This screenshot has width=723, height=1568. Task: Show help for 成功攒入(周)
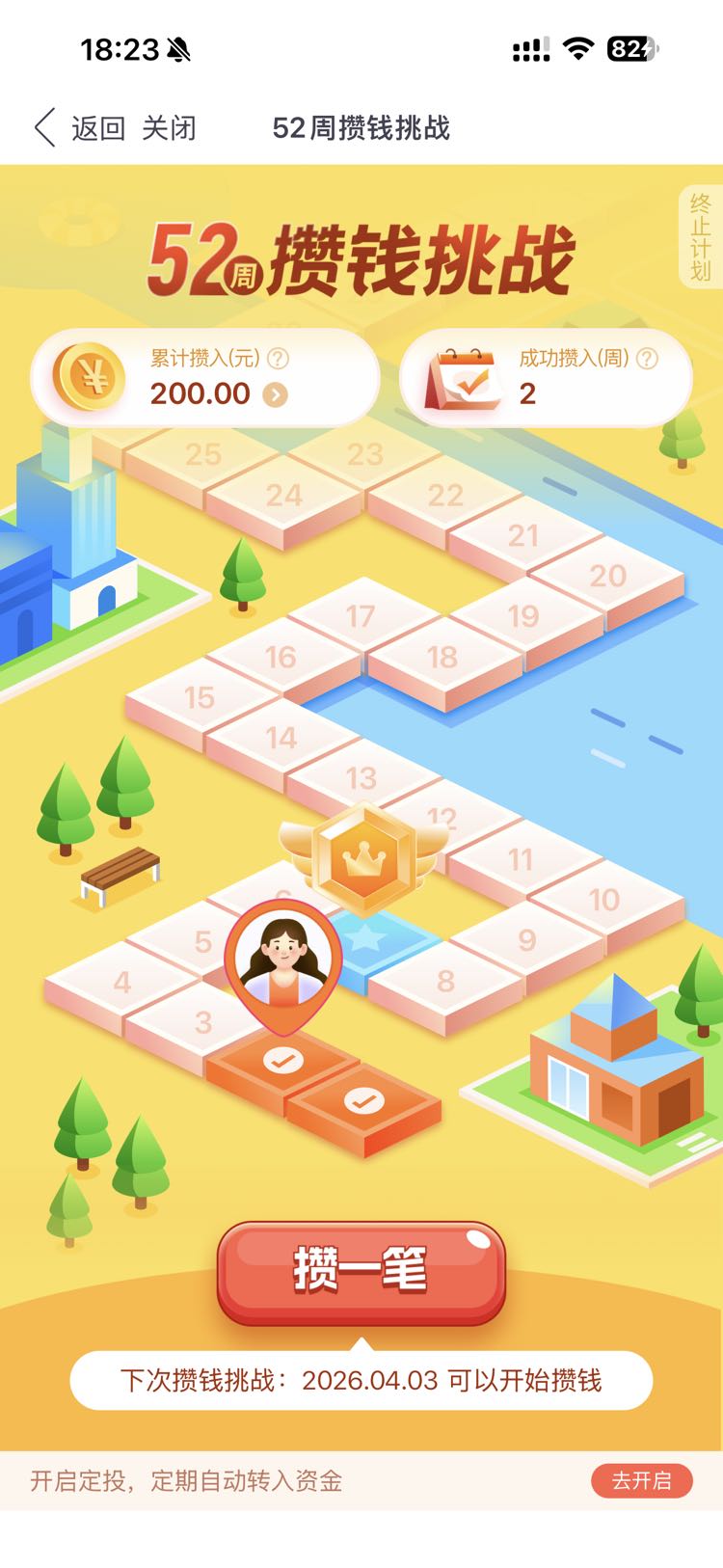click(648, 359)
